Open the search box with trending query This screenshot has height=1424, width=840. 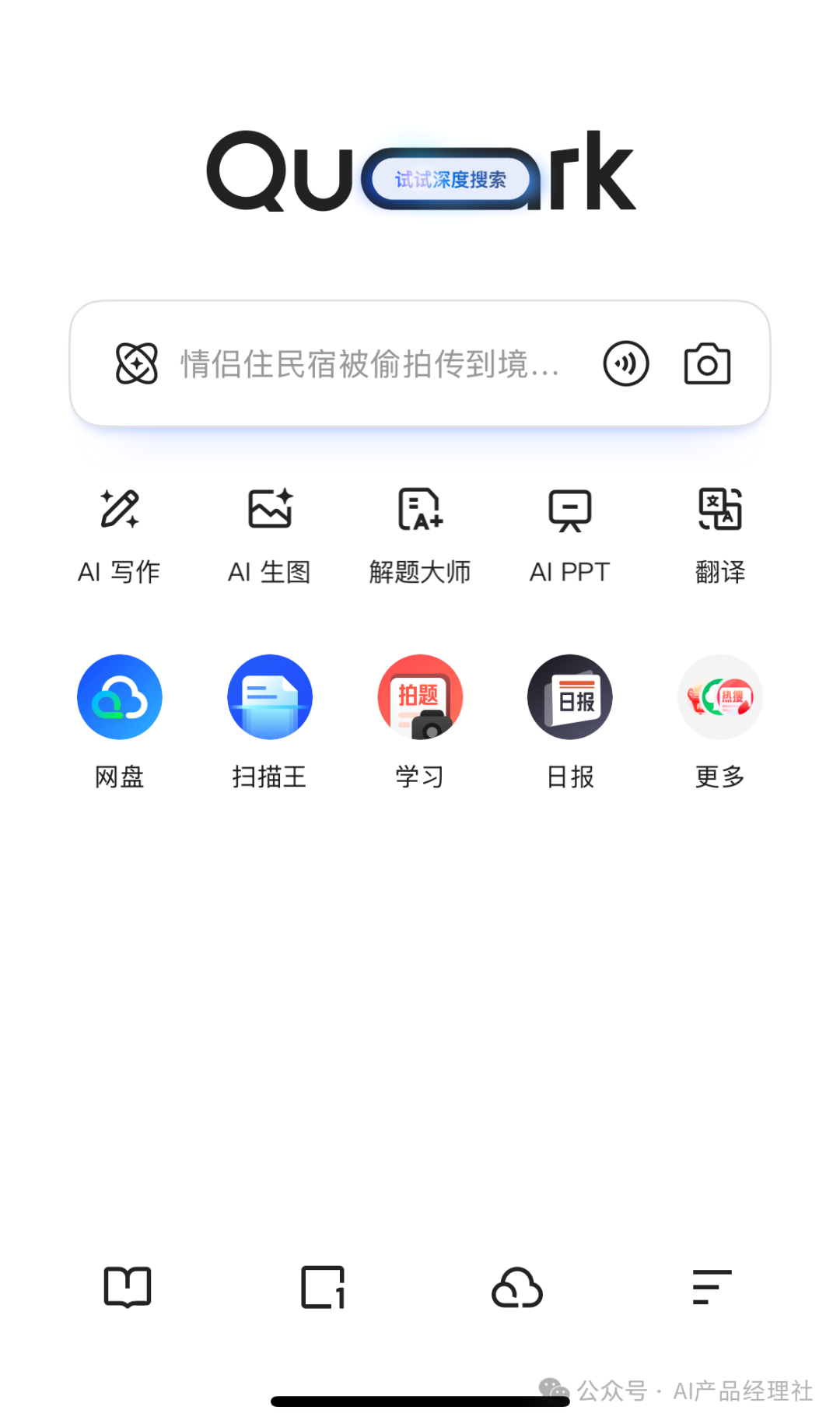pos(369,364)
